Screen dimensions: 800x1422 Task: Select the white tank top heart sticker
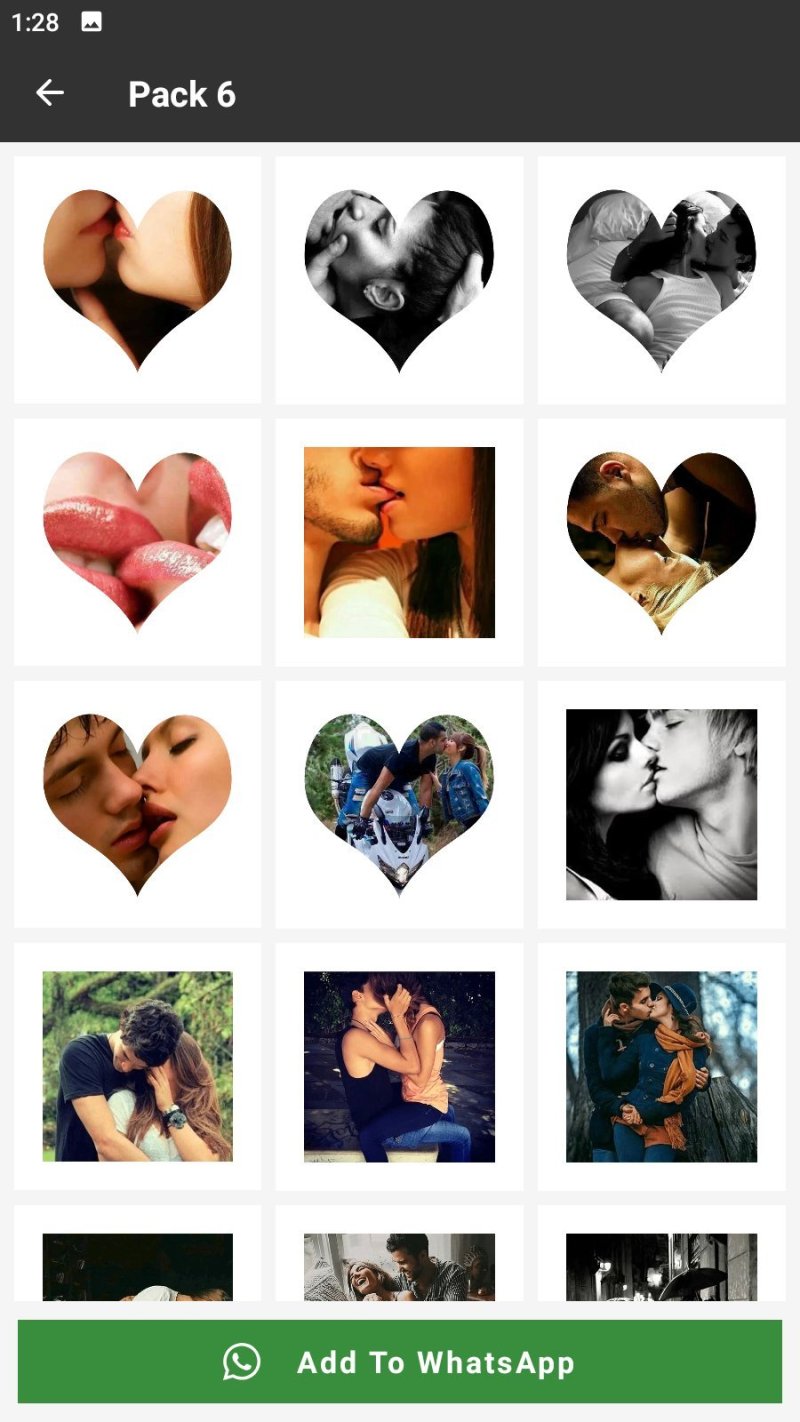point(661,280)
